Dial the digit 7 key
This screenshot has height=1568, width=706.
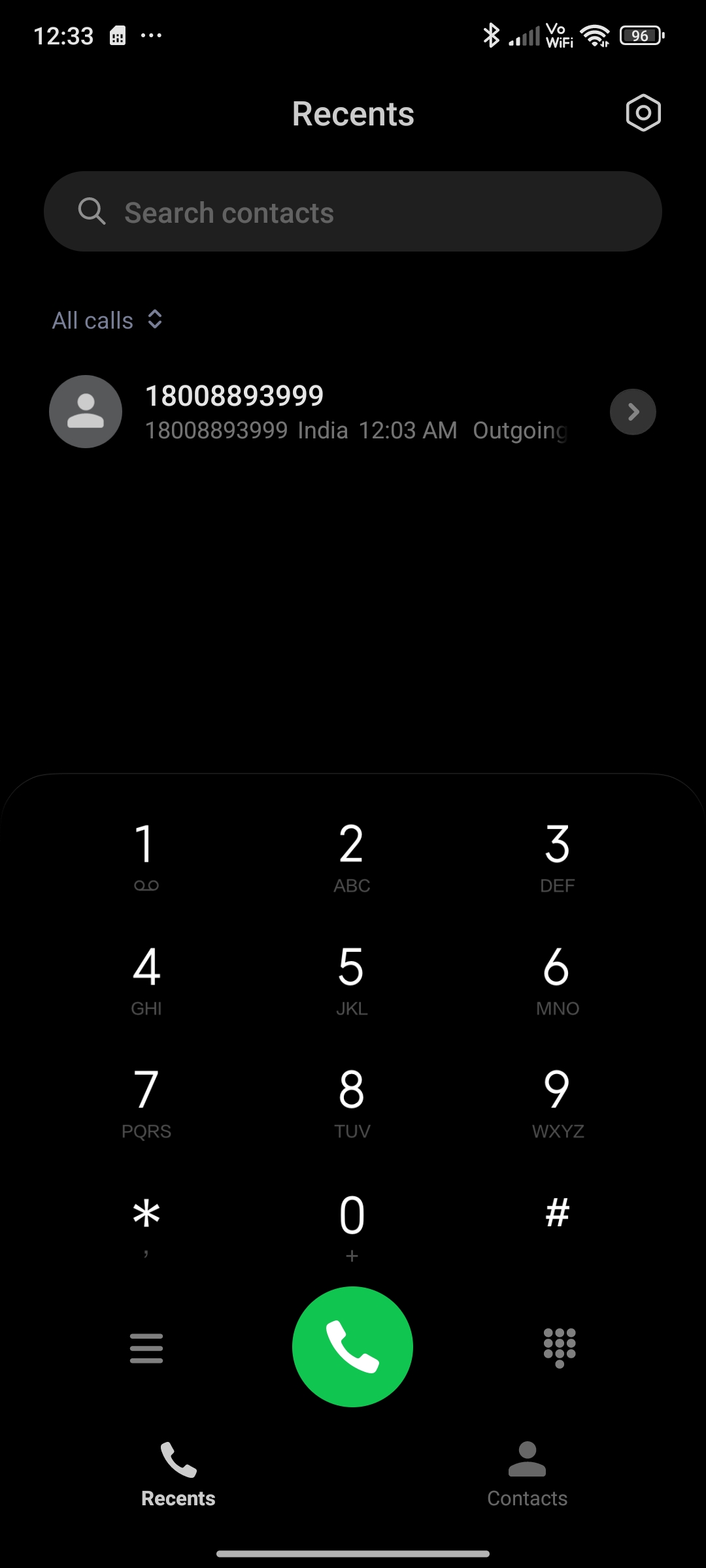pos(146,1102)
